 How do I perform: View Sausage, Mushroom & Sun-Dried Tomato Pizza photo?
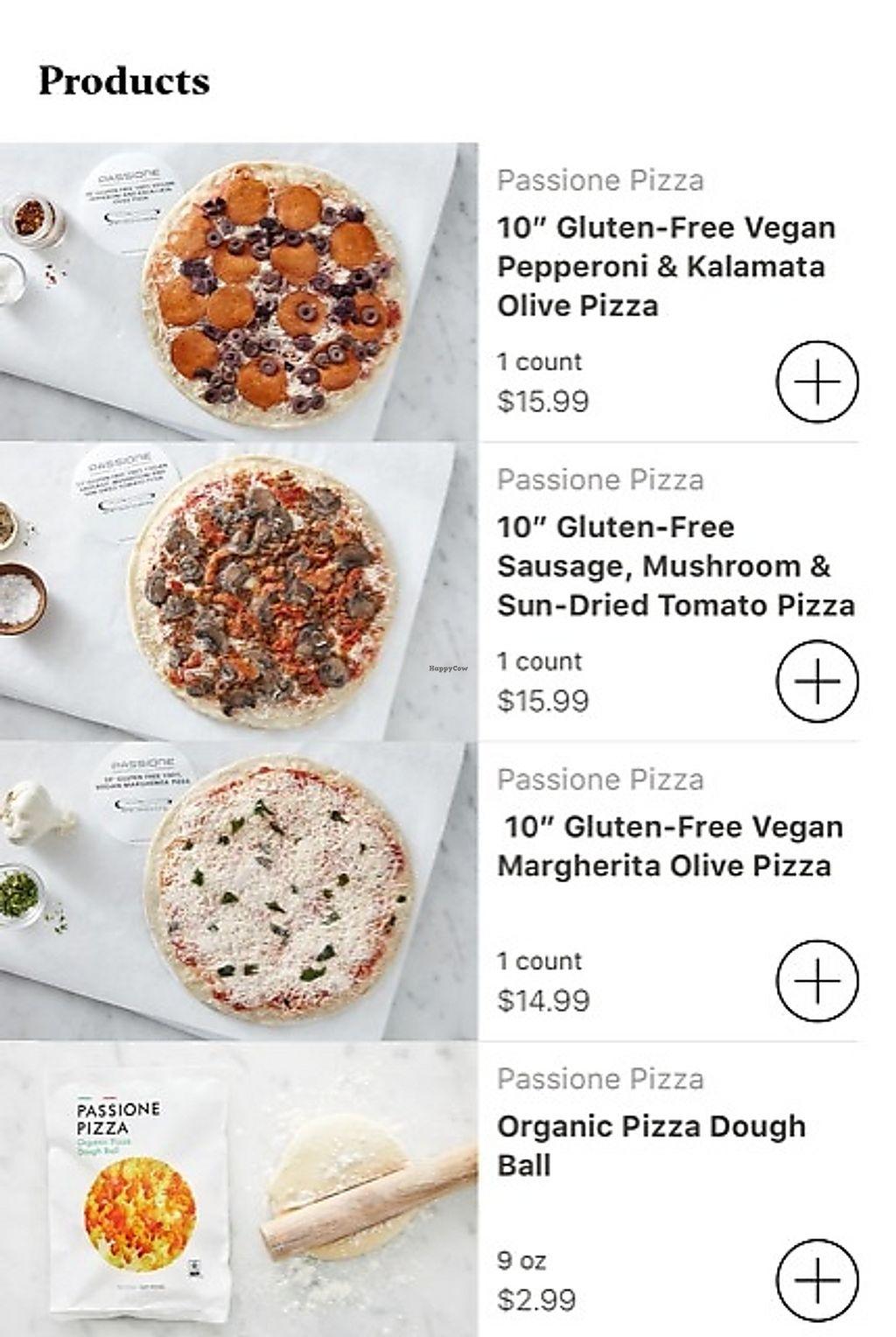[x=239, y=591]
